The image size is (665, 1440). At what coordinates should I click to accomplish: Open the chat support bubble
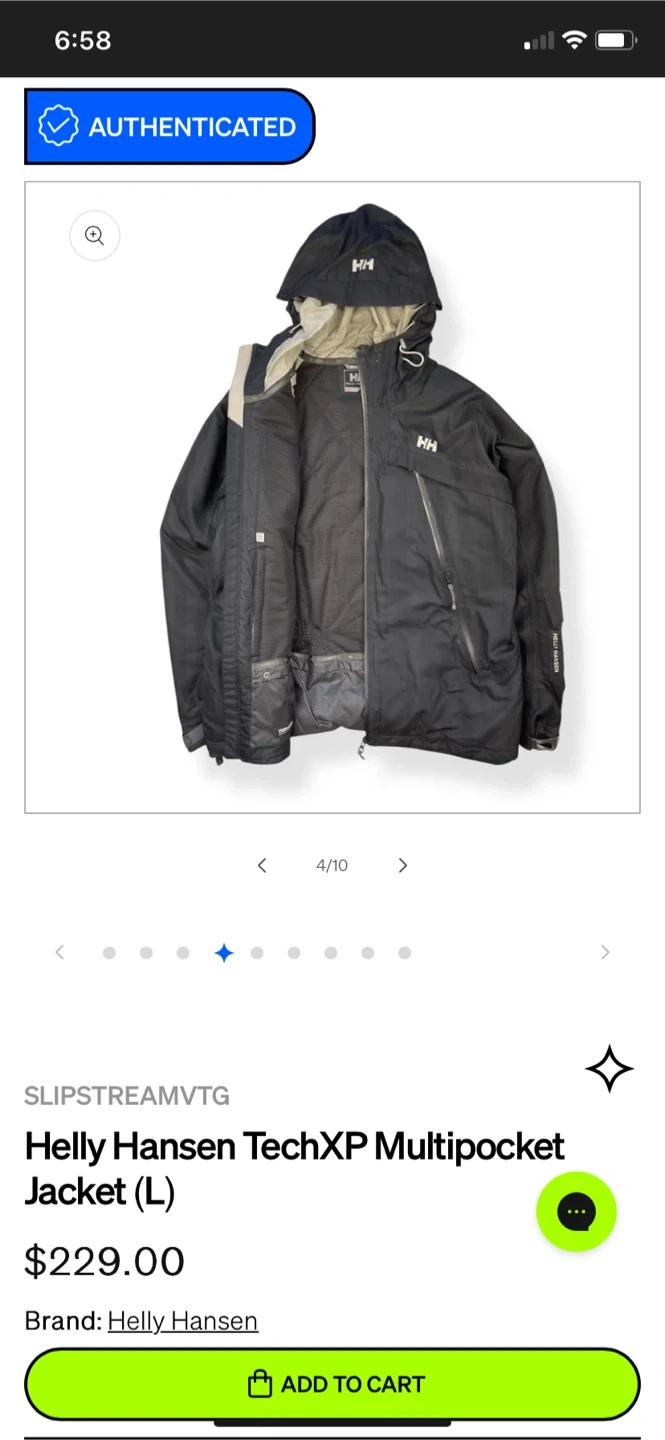(x=576, y=1212)
